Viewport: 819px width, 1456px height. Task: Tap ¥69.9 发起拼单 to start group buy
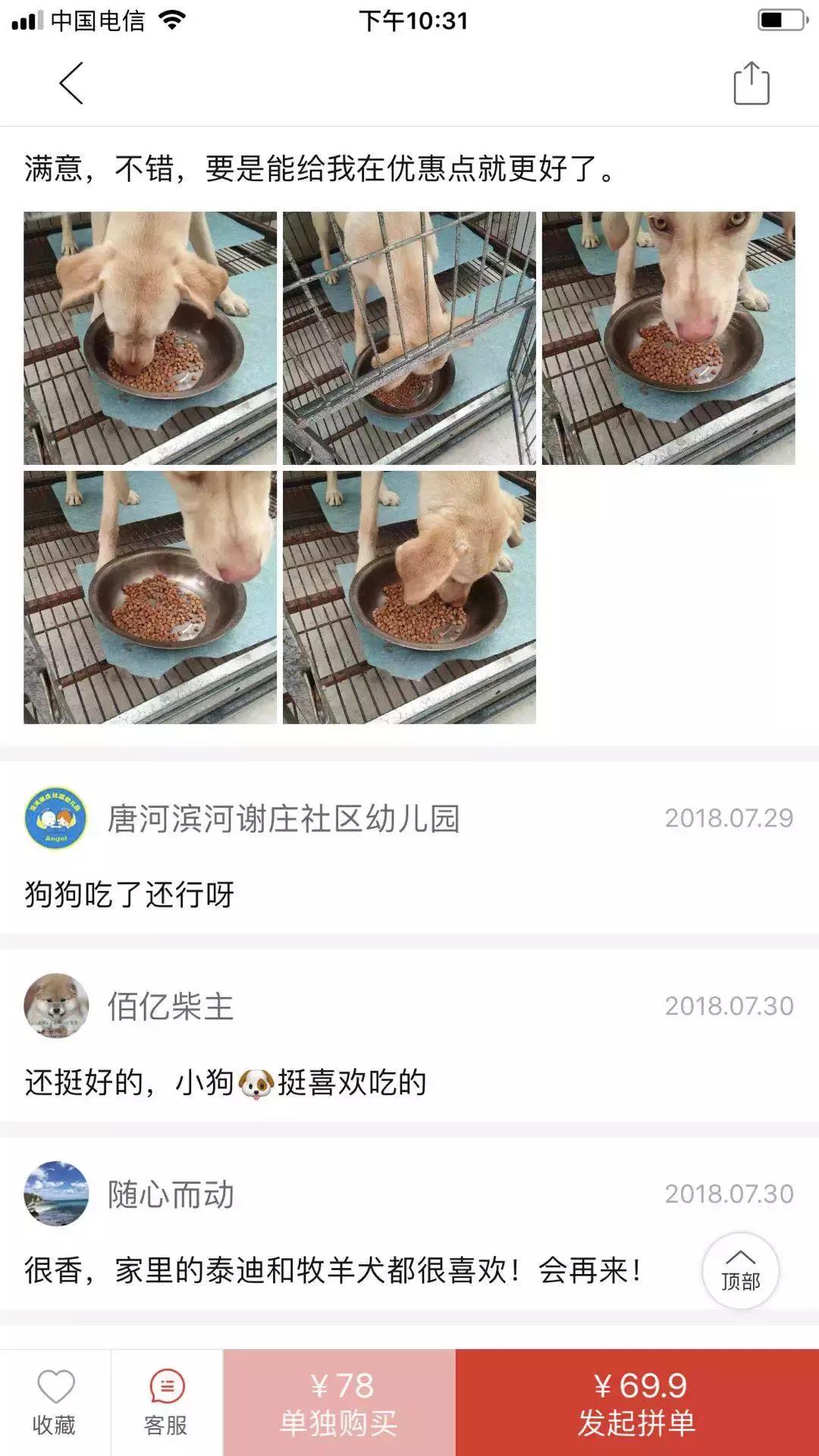[x=636, y=1406]
